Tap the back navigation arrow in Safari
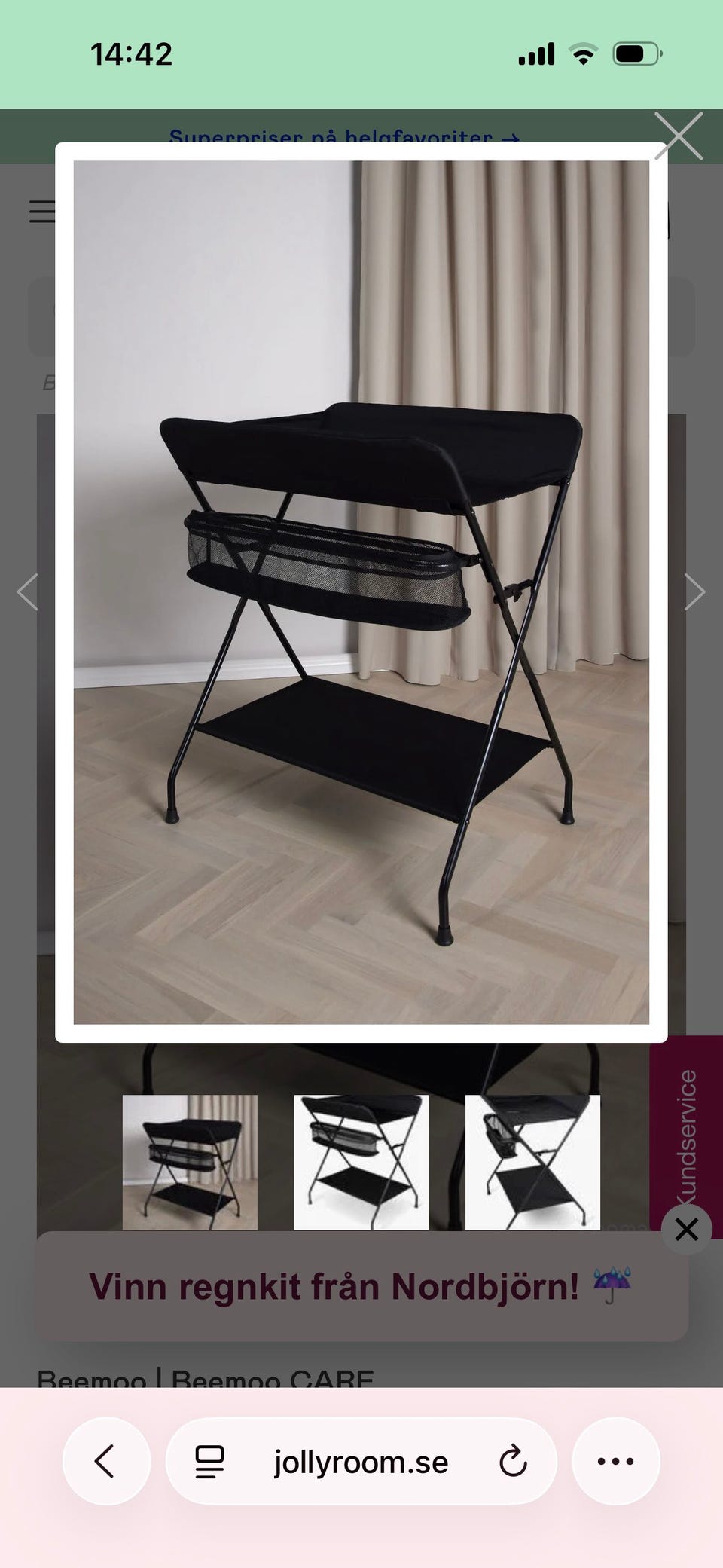Screen dimensions: 723x1568 click(x=106, y=1460)
